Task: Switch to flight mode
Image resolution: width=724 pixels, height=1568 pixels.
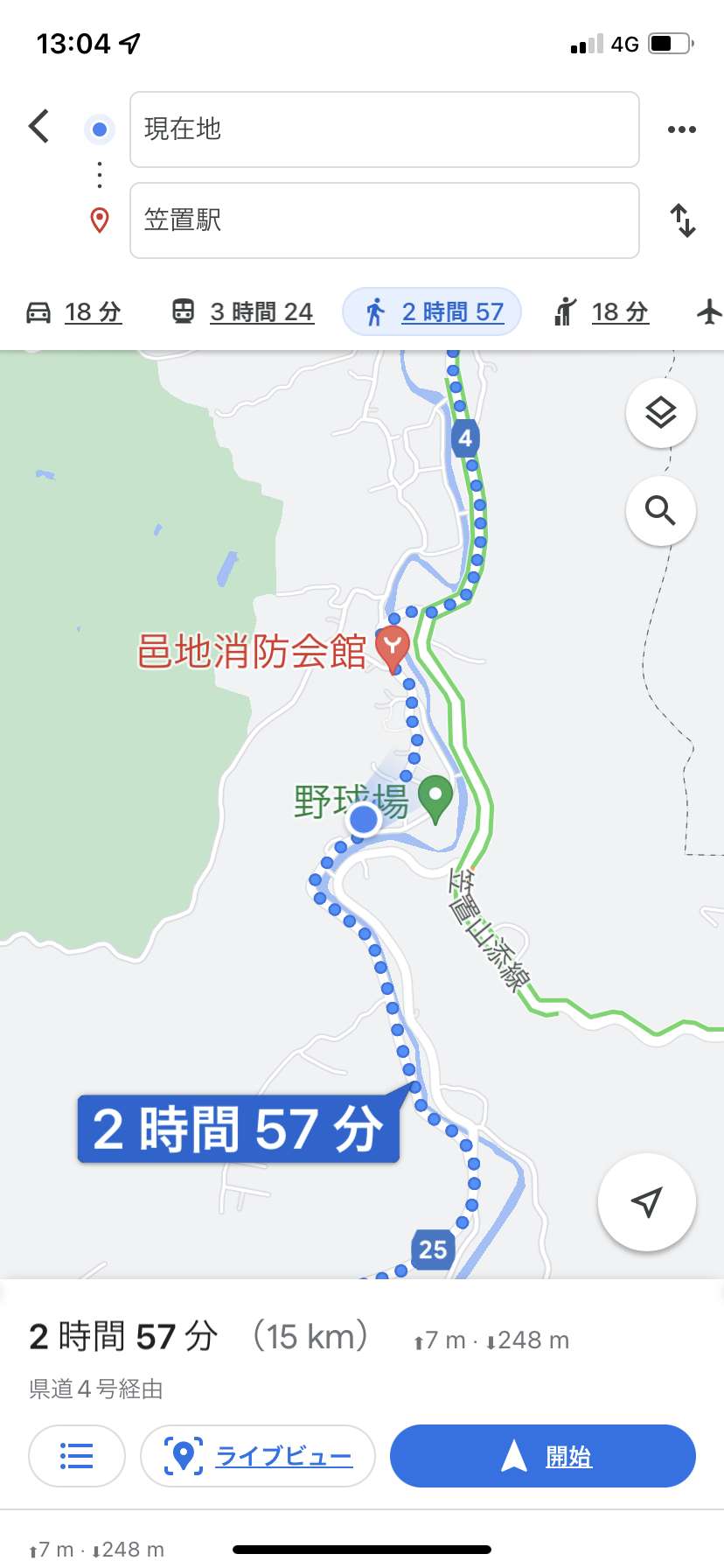Action: (x=709, y=312)
